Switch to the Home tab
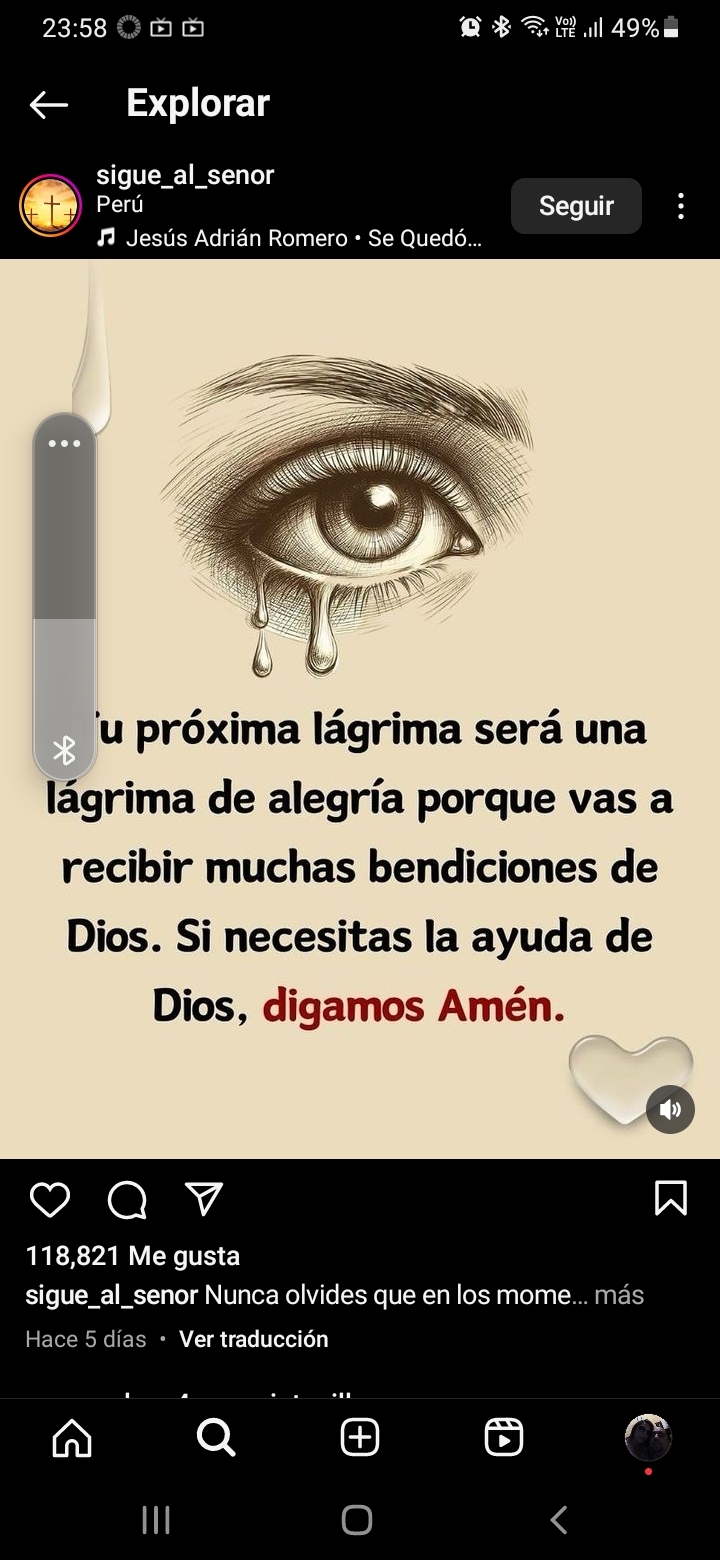This screenshot has height=1560, width=720. pos(72,1438)
